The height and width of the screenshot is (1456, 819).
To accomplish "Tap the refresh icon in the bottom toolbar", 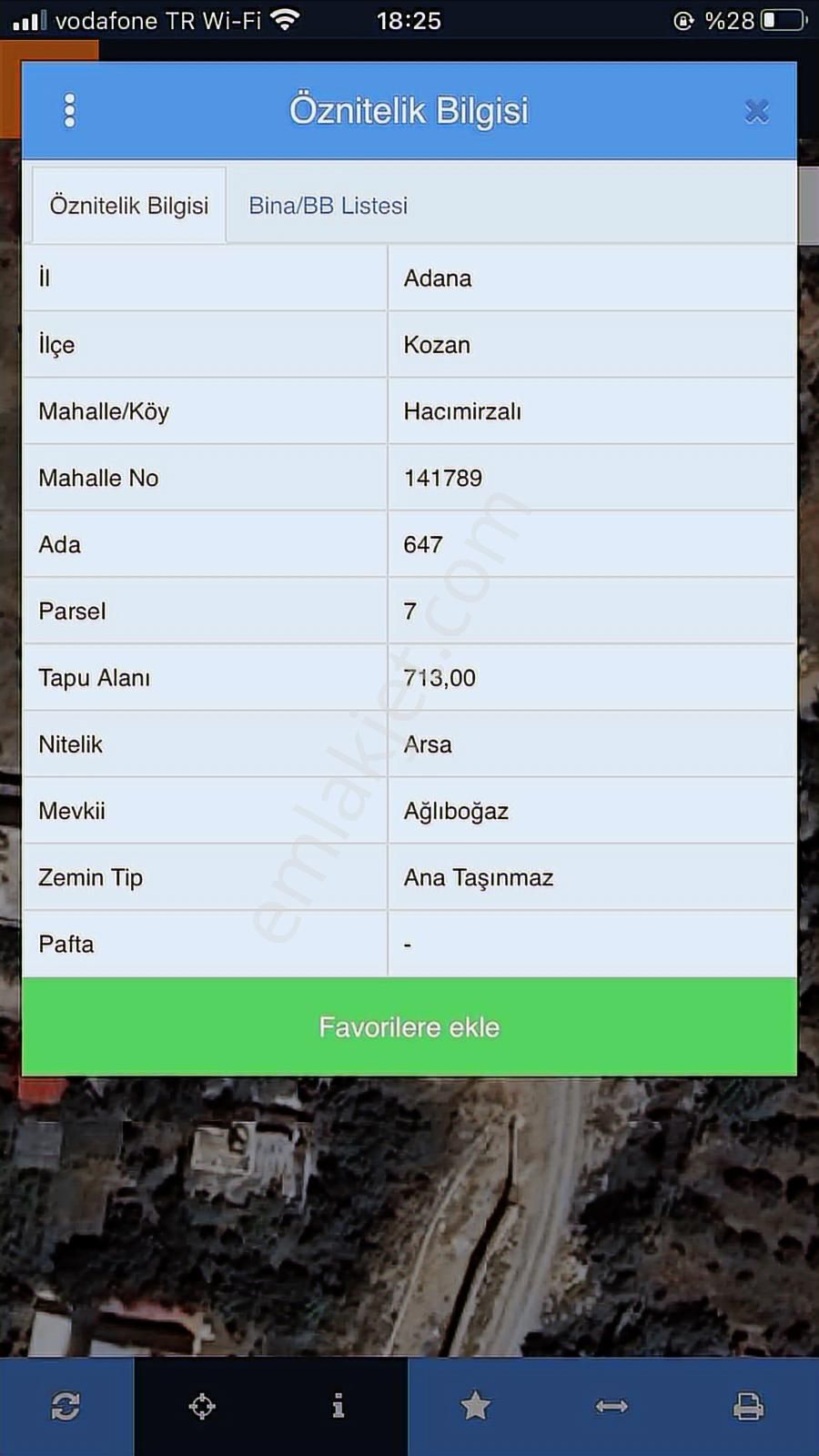I will tap(66, 1406).
